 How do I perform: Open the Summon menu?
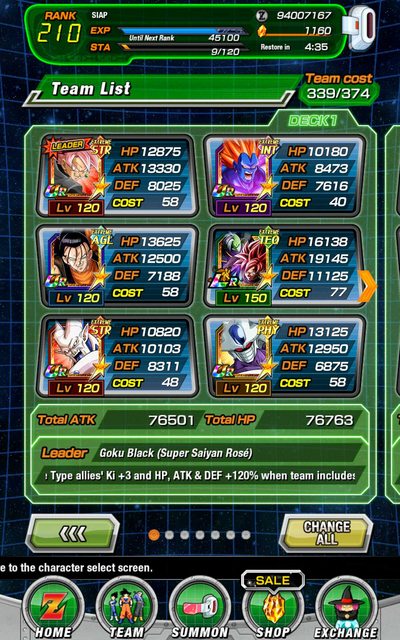(200, 608)
